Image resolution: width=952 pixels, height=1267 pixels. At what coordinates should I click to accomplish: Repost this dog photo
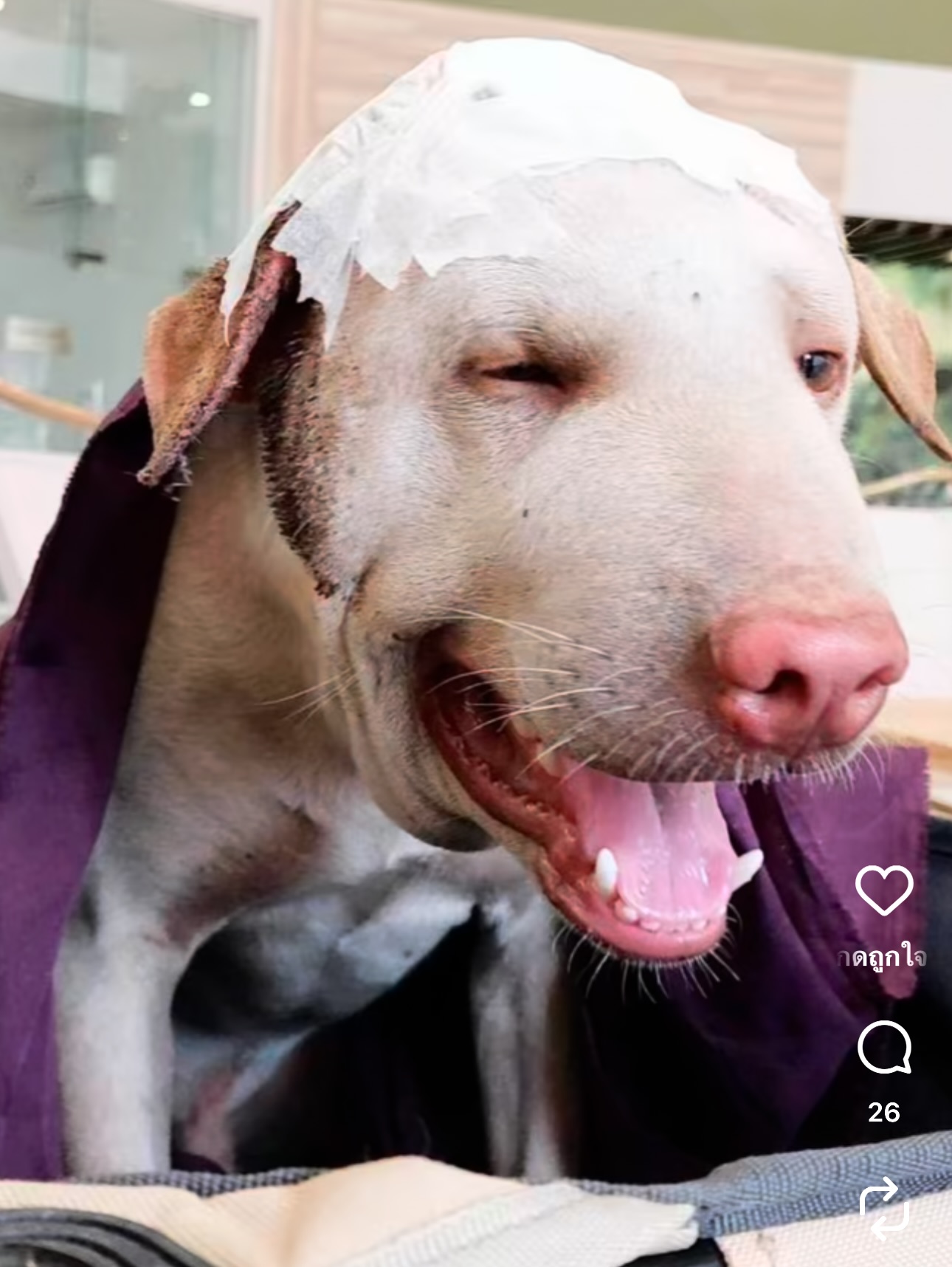[883, 1208]
